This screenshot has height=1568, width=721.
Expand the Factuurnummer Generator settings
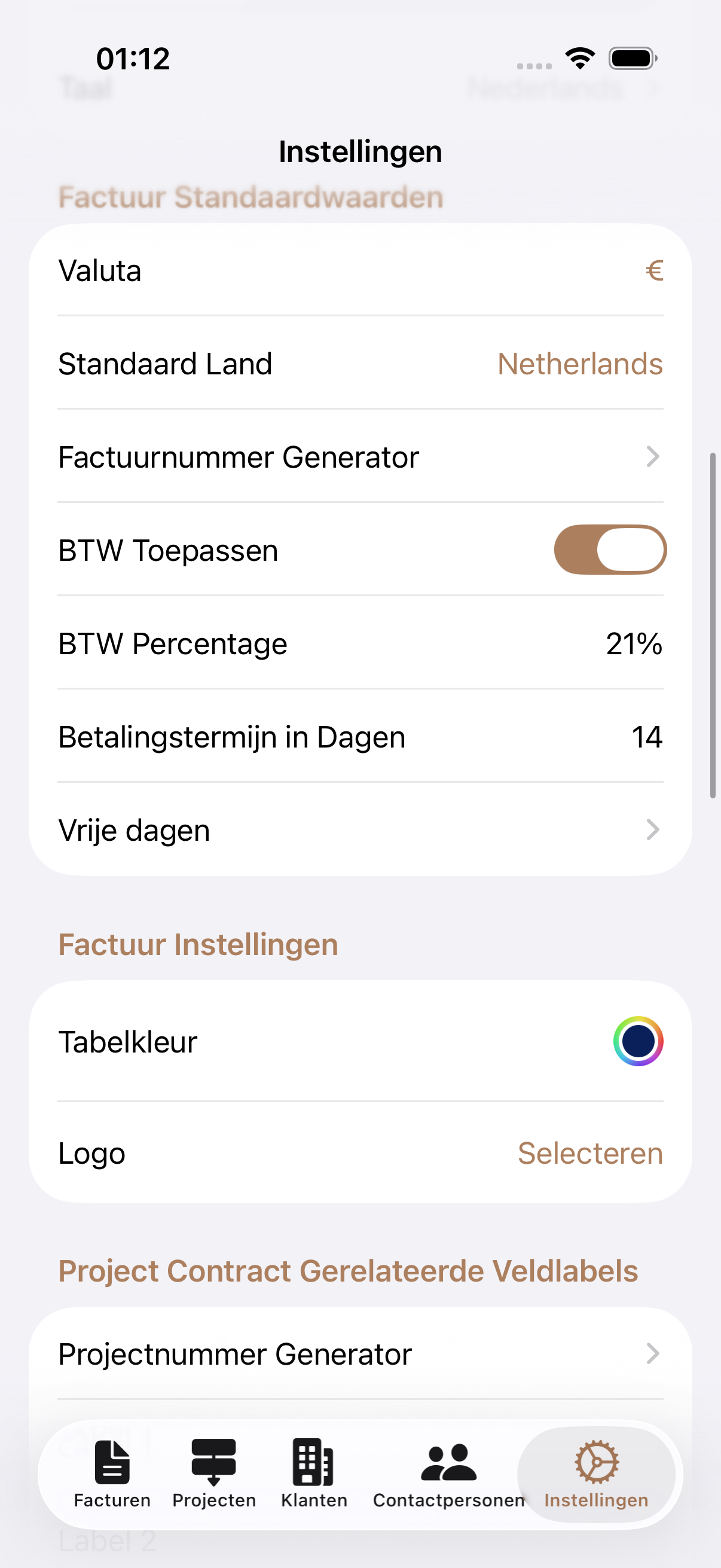(x=360, y=457)
